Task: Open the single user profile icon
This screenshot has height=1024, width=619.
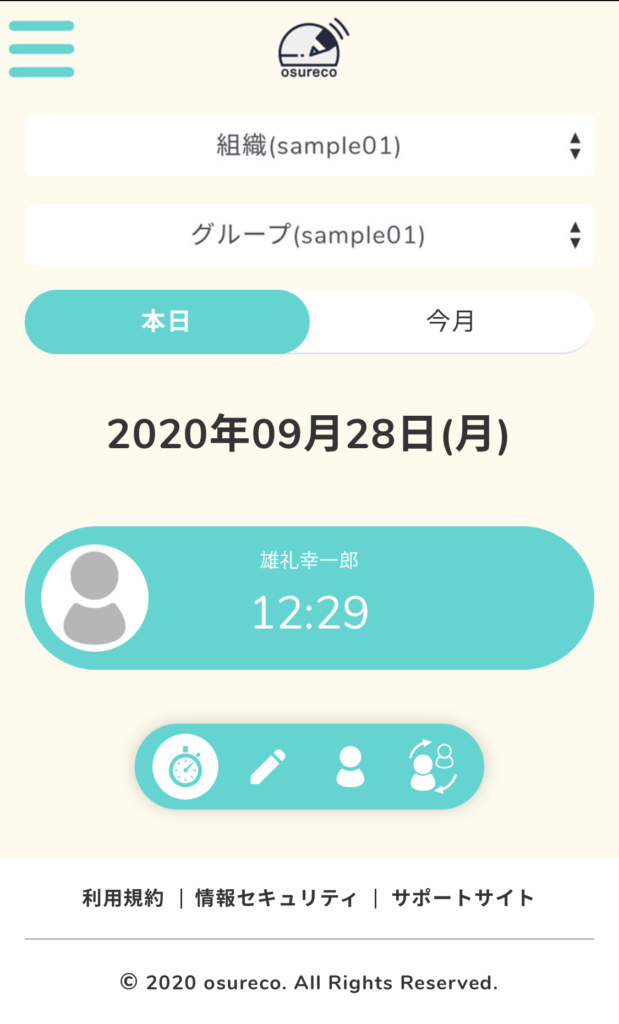Action: [x=350, y=767]
